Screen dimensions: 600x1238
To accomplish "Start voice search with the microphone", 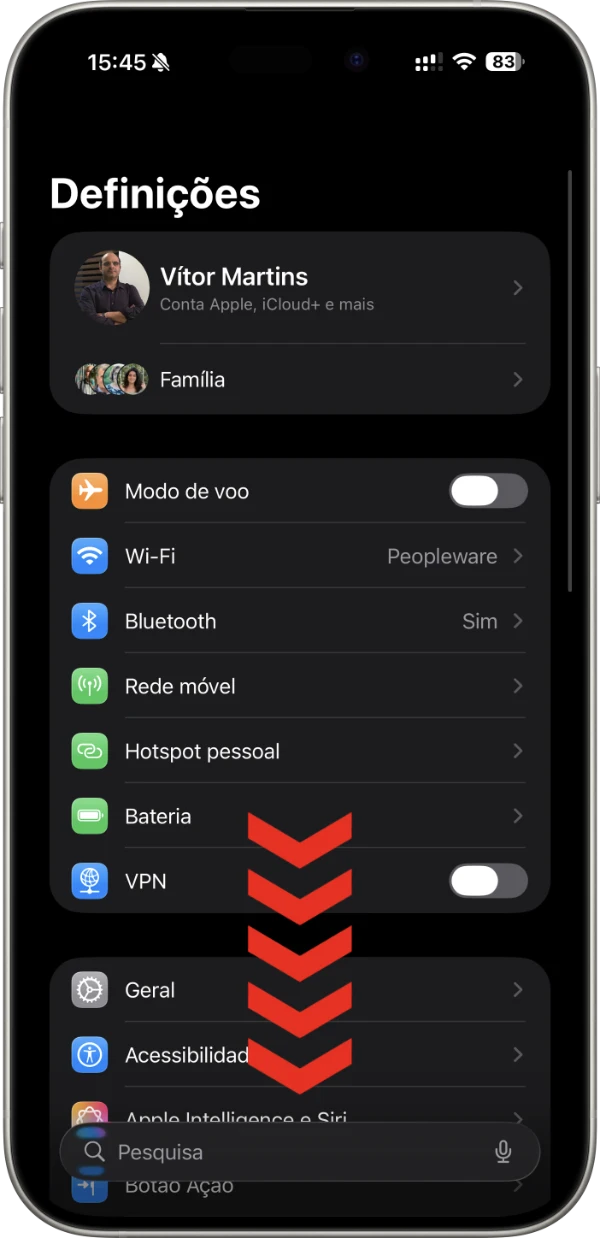I will pyautogui.click(x=503, y=1152).
